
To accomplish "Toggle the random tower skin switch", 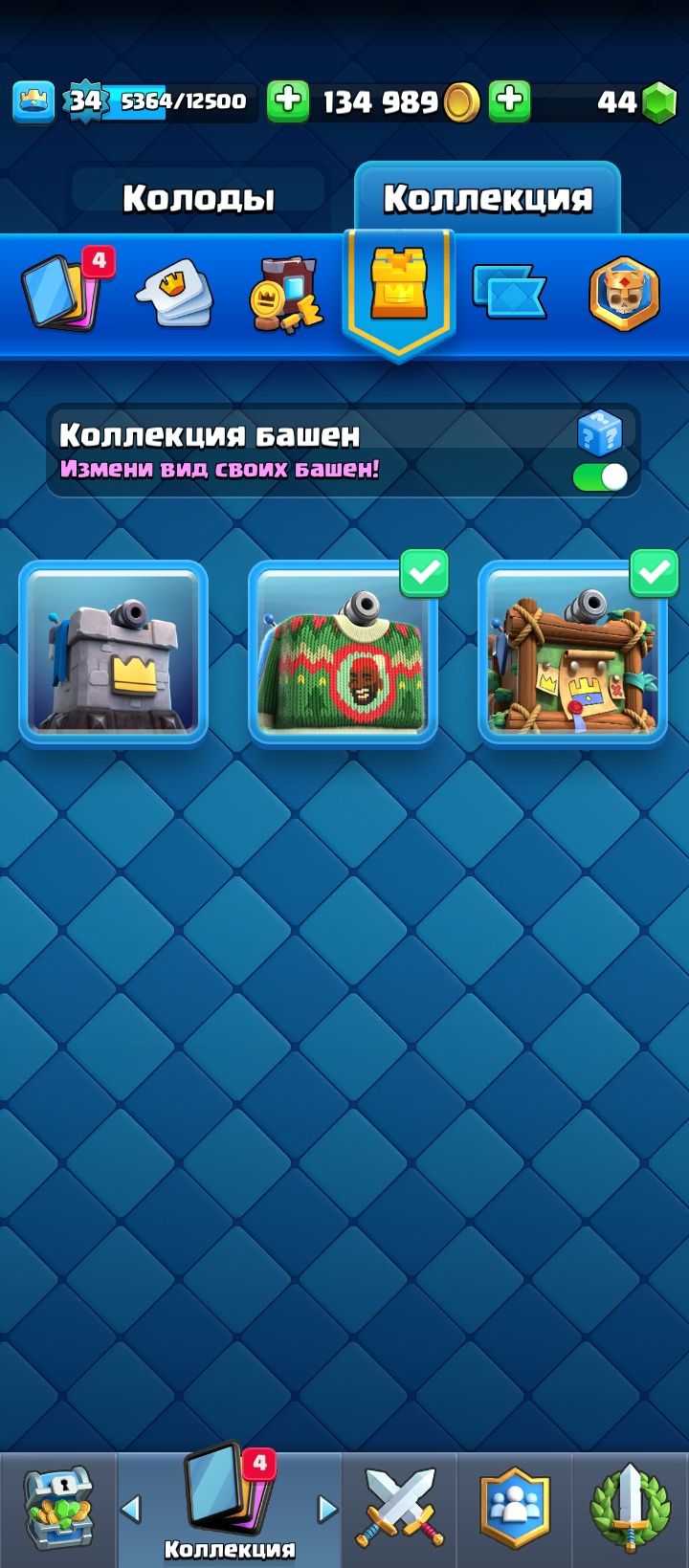I will click(x=600, y=476).
